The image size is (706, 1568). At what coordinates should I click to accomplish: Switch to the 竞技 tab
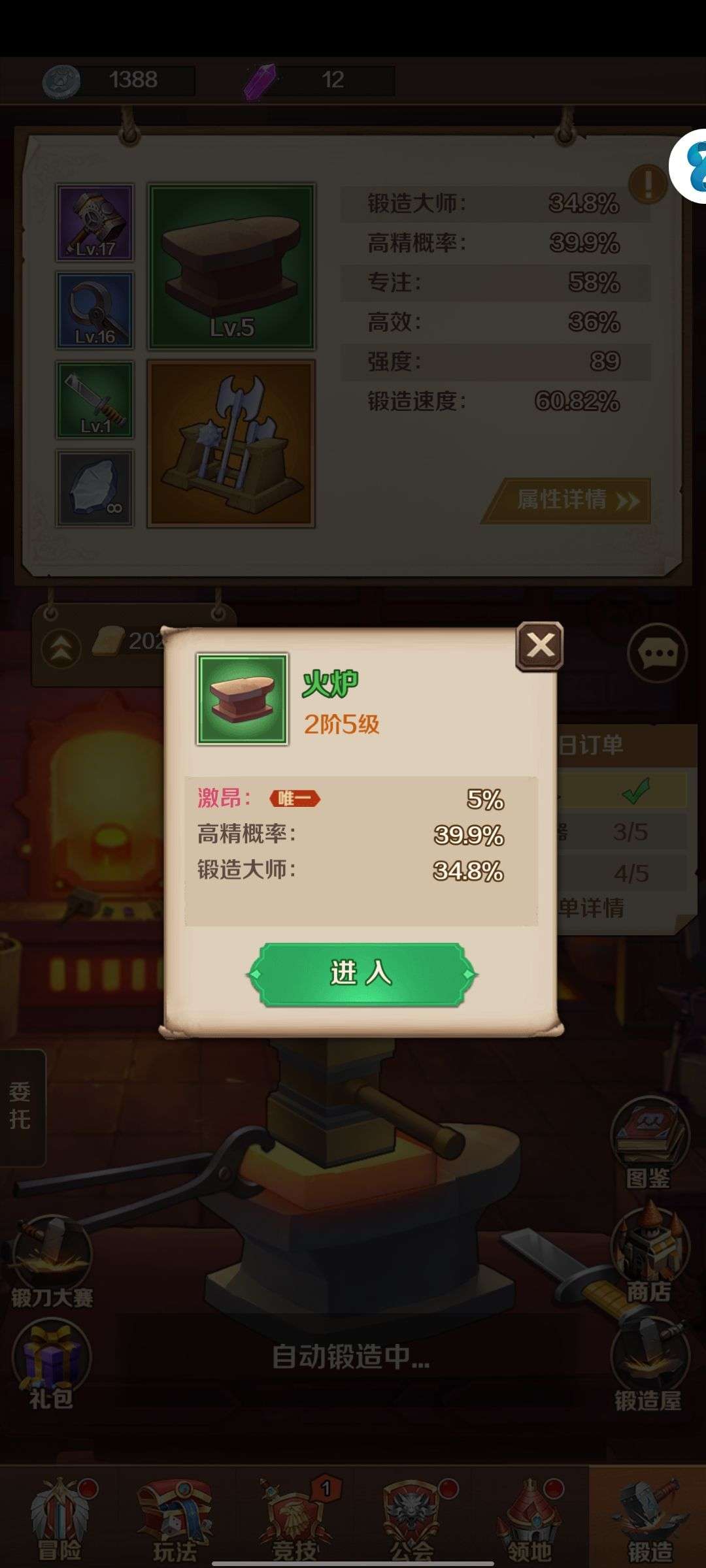[296, 1519]
